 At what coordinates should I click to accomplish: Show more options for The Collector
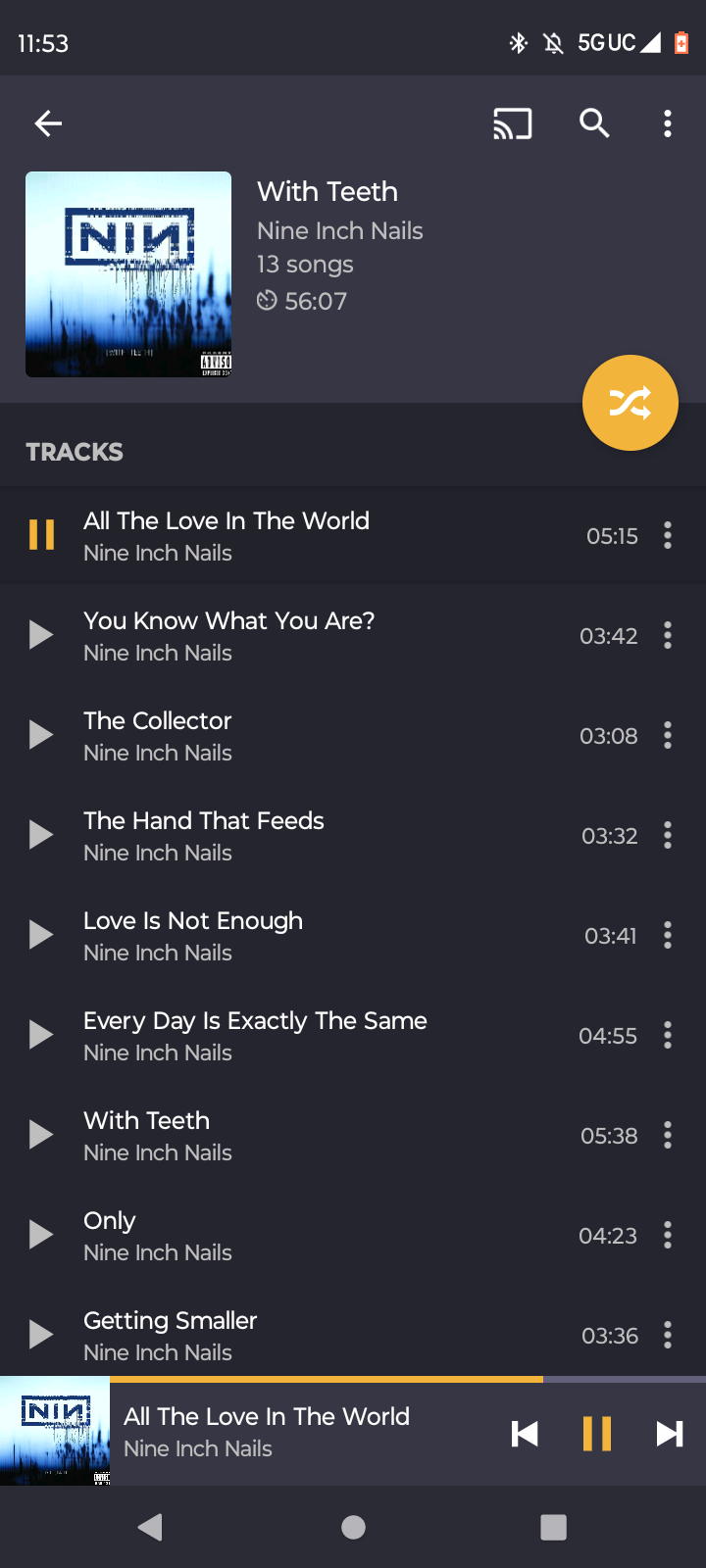(668, 735)
